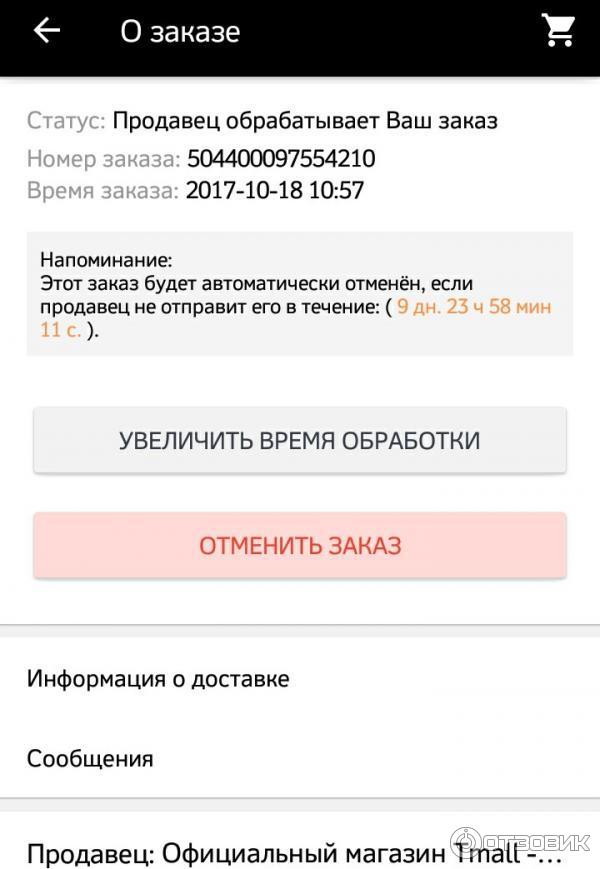Viewport: 600px width, 869px height.
Task: Open Информация о доставке
Action: pyautogui.click(x=300, y=679)
